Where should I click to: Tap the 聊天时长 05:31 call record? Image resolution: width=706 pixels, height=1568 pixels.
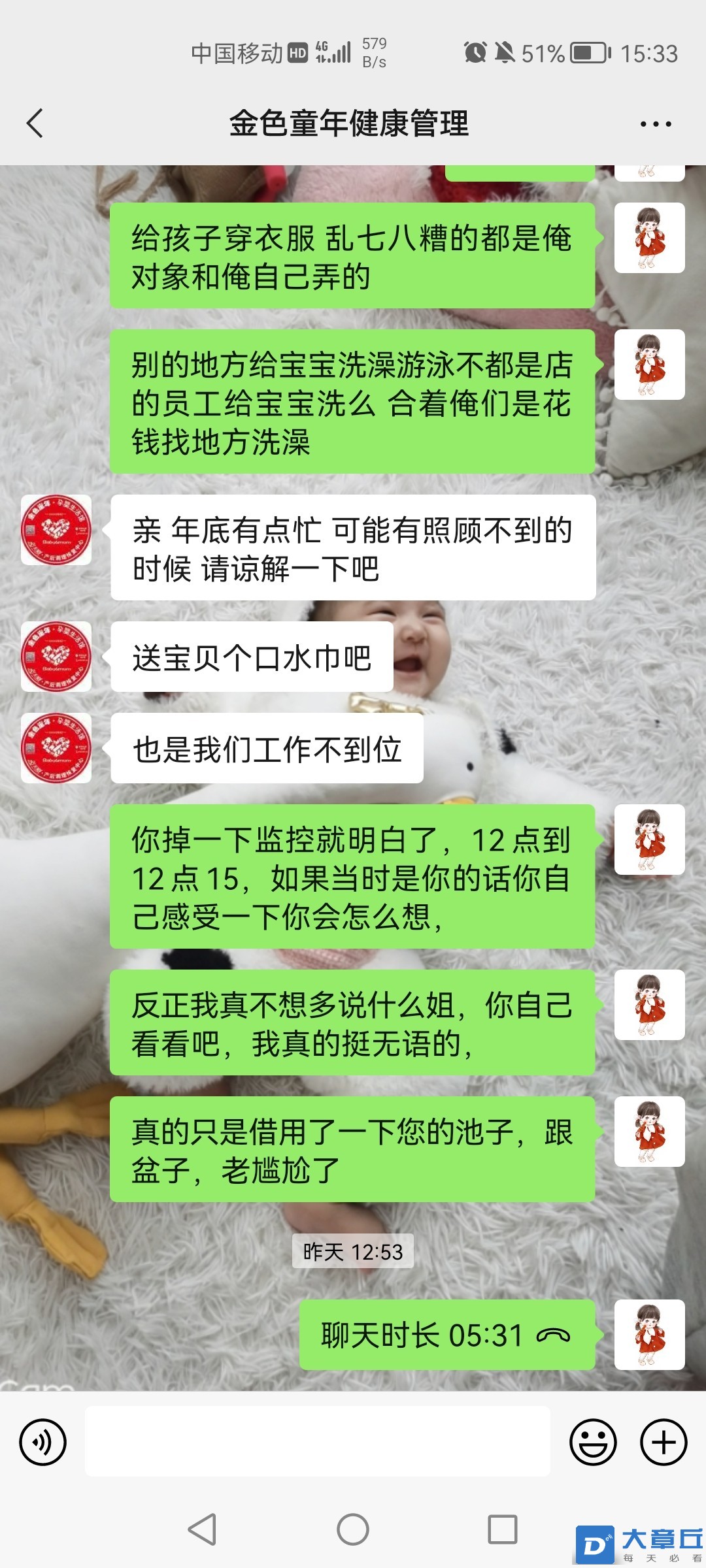click(446, 1335)
